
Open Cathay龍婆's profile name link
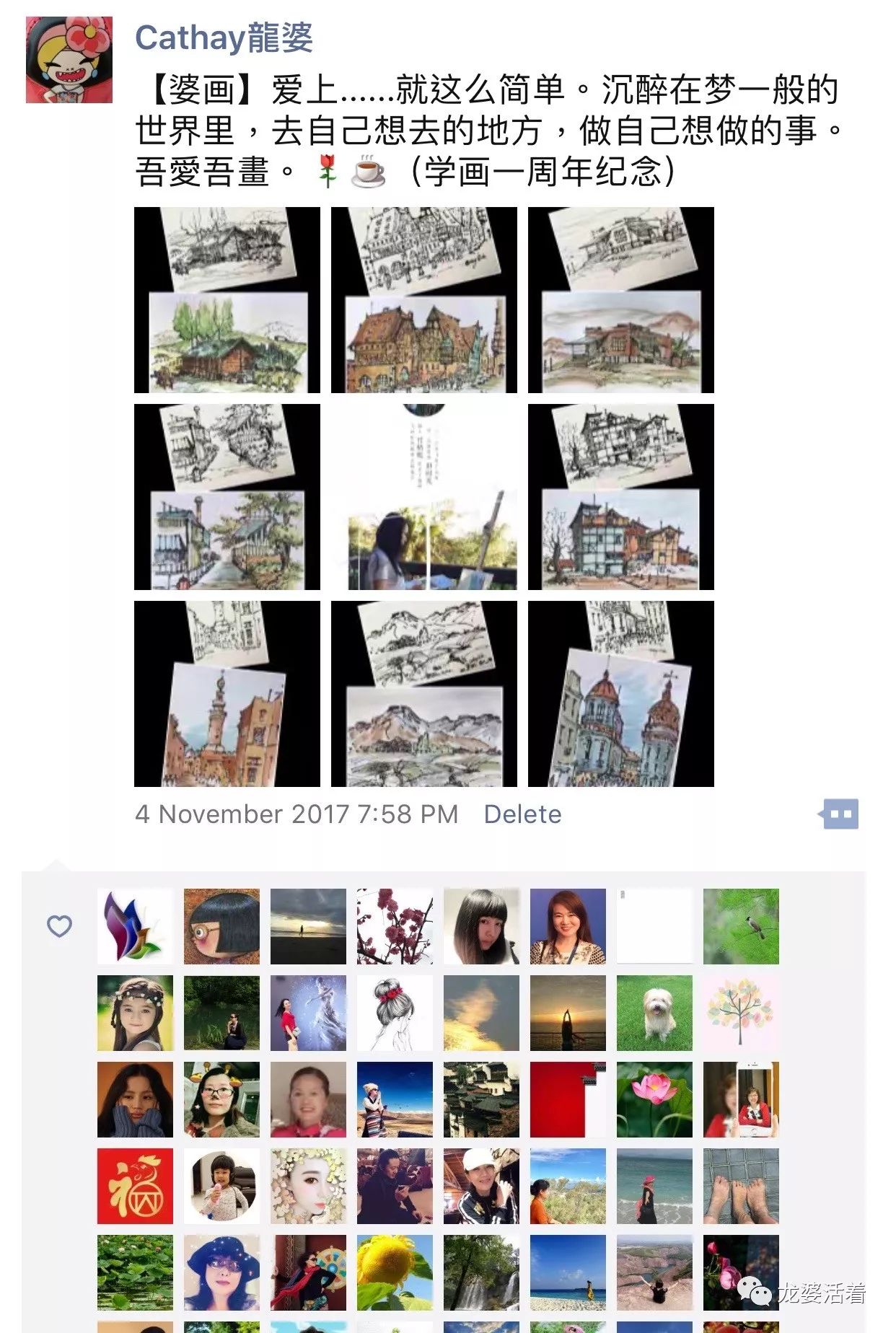(x=224, y=38)
